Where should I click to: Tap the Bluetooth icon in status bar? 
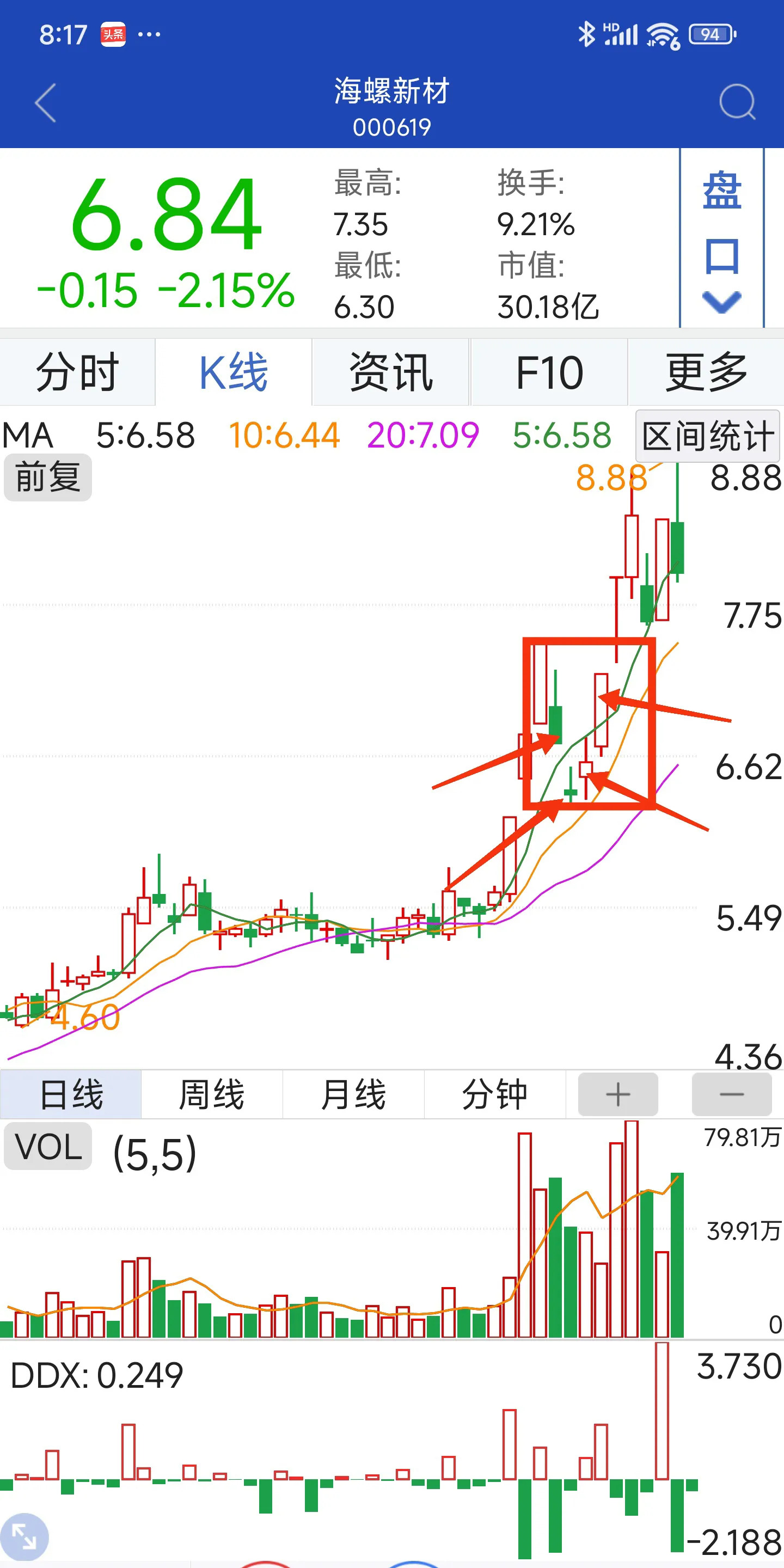point(587,33)
